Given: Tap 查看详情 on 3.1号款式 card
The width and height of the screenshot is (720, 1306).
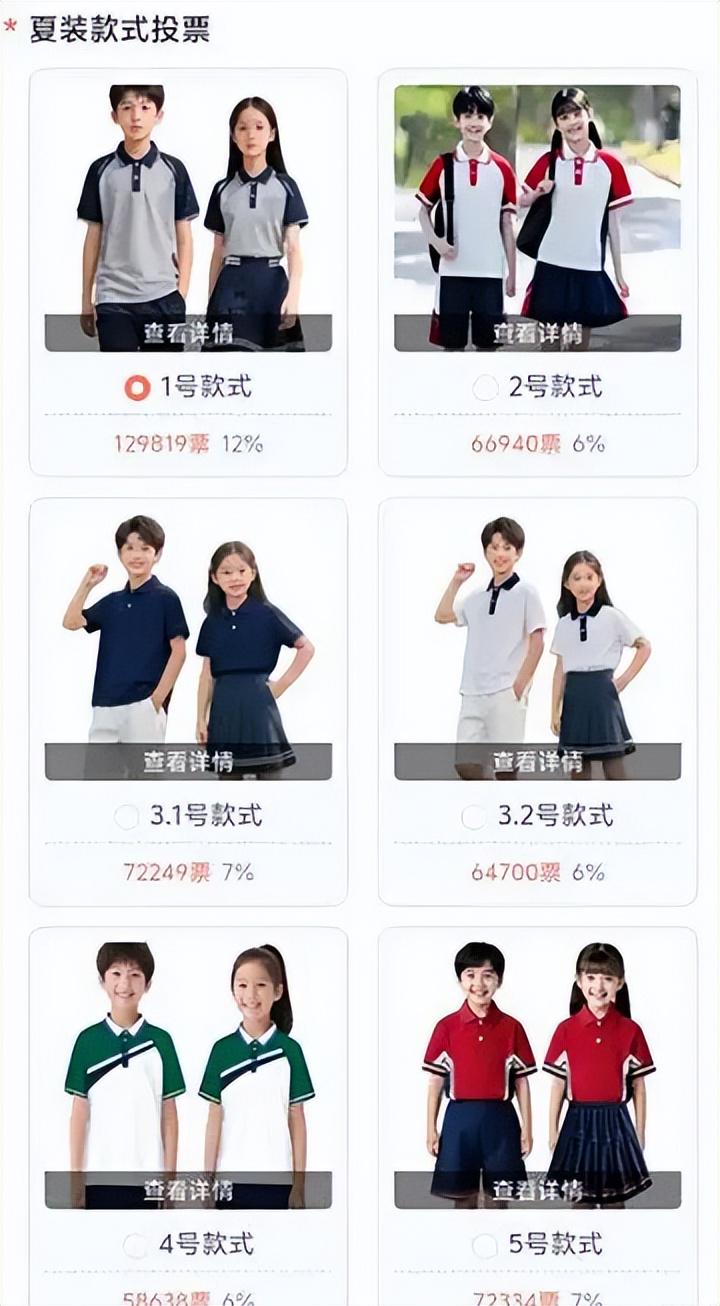Looking at the screenshot, I should tap(188, 762).
